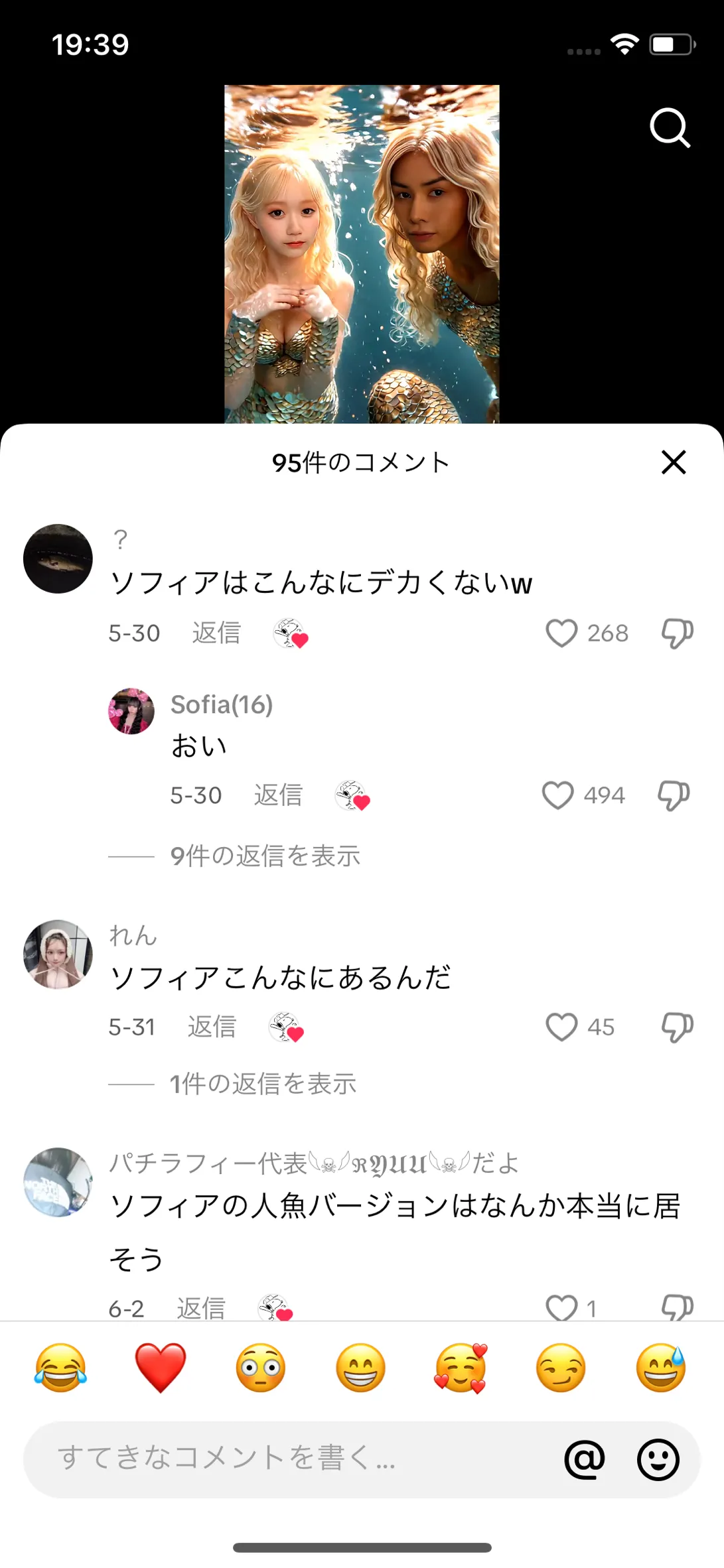
Task: Open the emoji picker smiley icon
Action: click(658, 1459)
